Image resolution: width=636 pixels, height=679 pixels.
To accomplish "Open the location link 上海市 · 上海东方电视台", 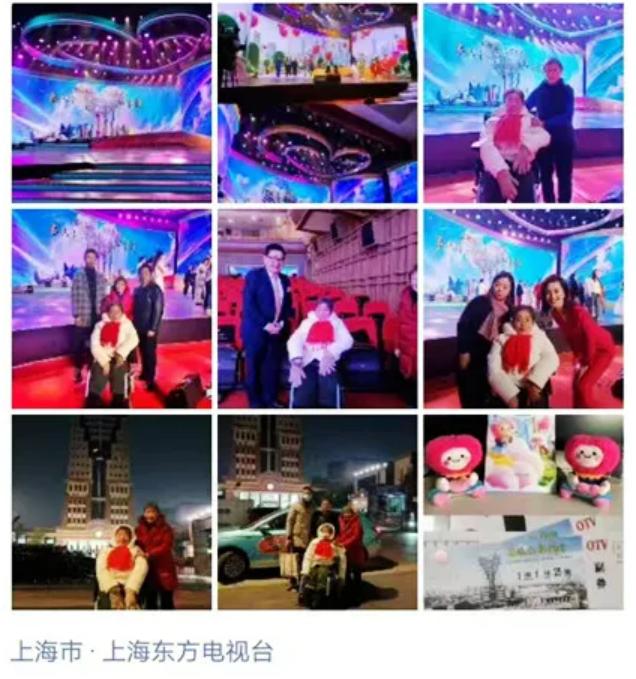I will click(141, 653).
